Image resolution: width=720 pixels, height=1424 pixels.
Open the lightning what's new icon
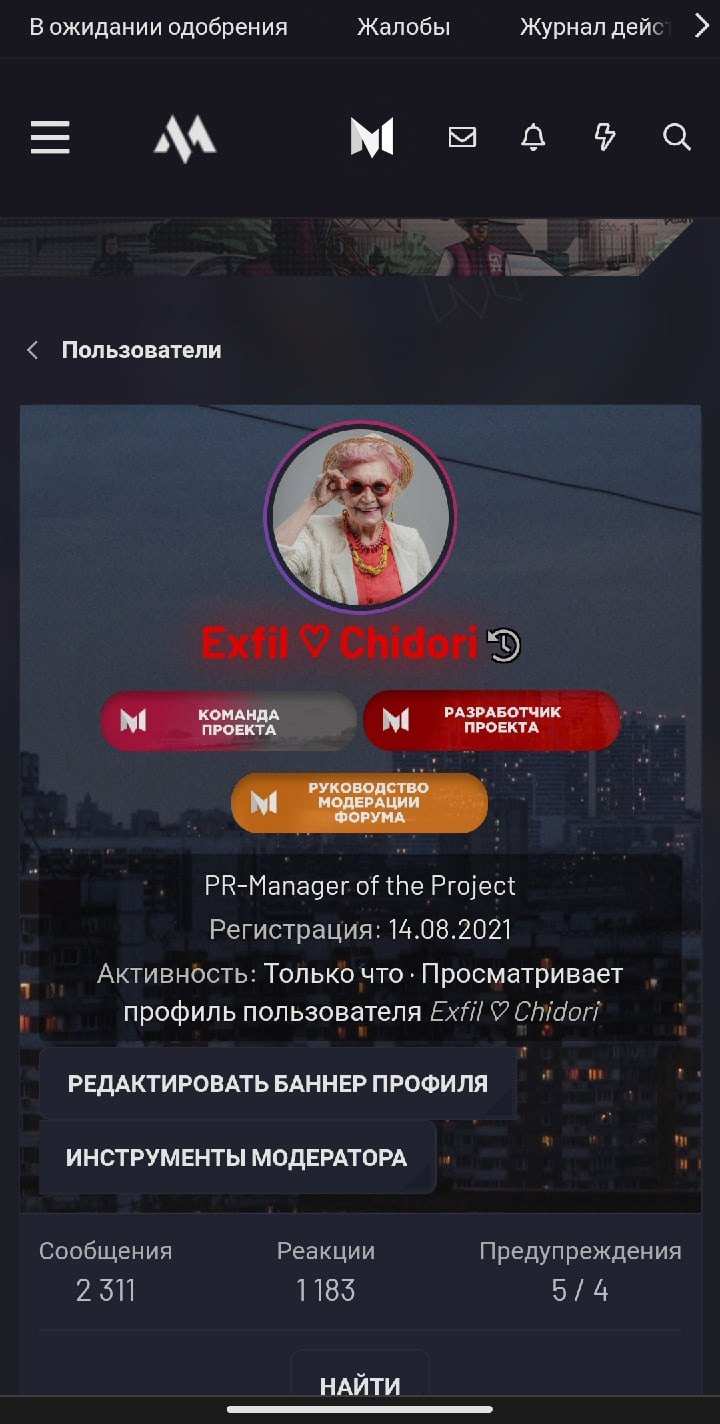pos(605,137)
